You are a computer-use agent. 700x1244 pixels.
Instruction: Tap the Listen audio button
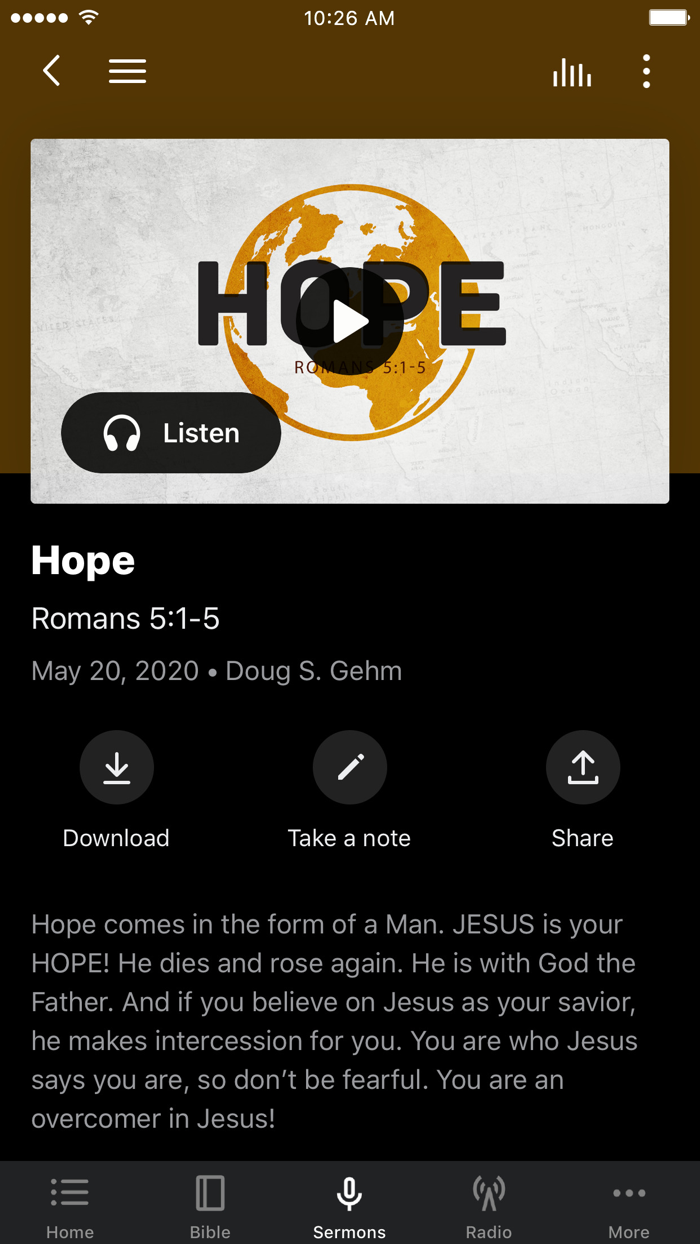pyautogui.click(x=171, y=433)
